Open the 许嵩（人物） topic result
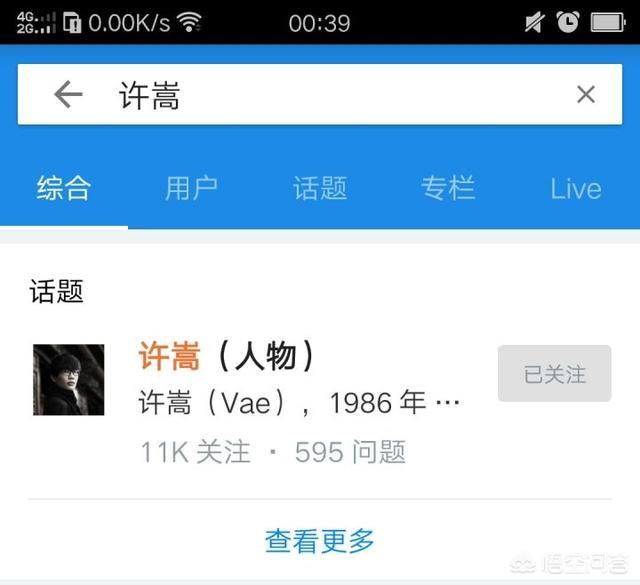This screenshot has width=640, height=585. pos(228,356)
